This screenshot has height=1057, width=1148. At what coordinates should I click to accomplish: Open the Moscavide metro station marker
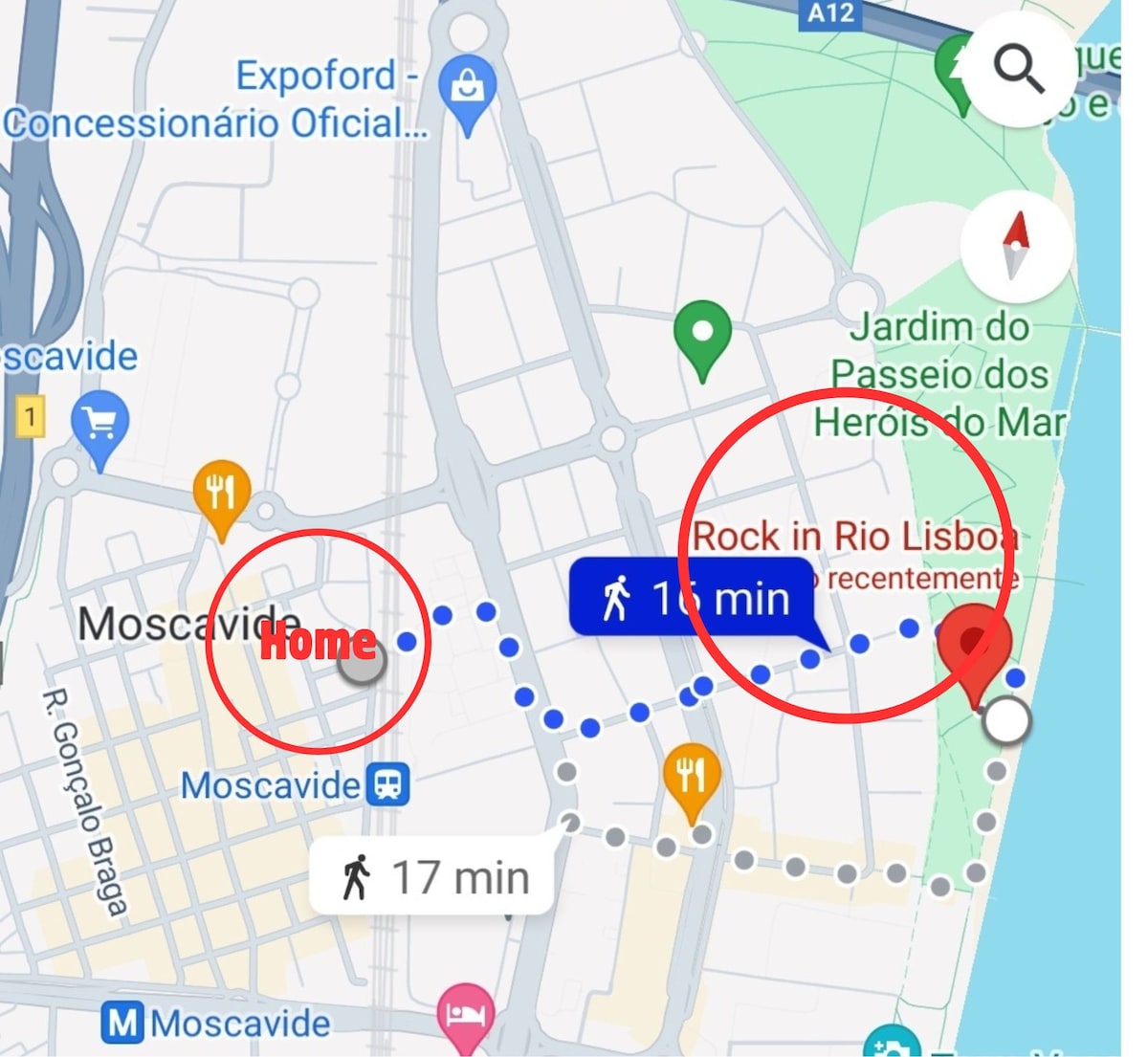(x=123, y=1024)
